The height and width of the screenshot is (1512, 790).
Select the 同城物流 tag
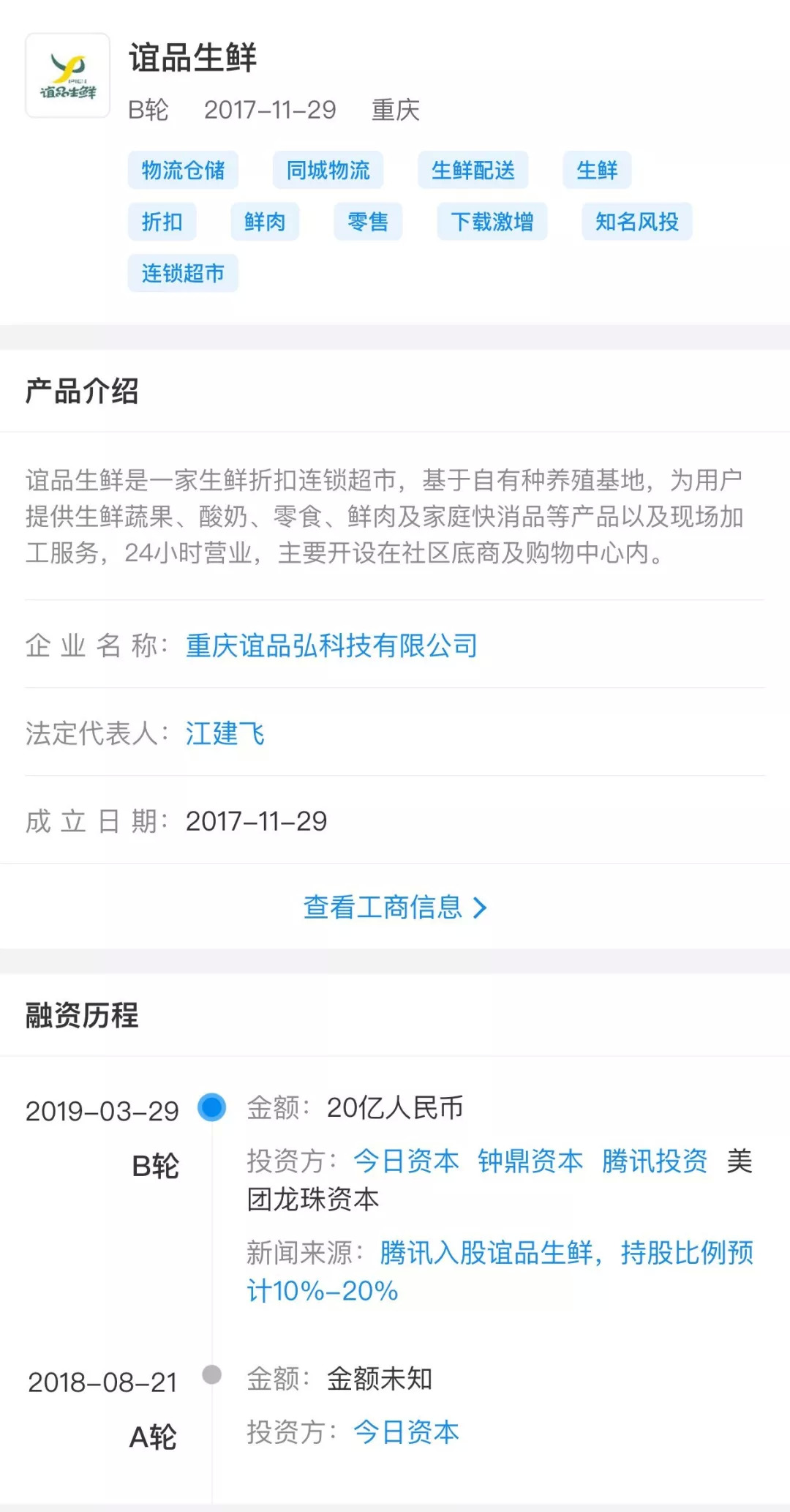pyautogui.click(x=328, y=171)
